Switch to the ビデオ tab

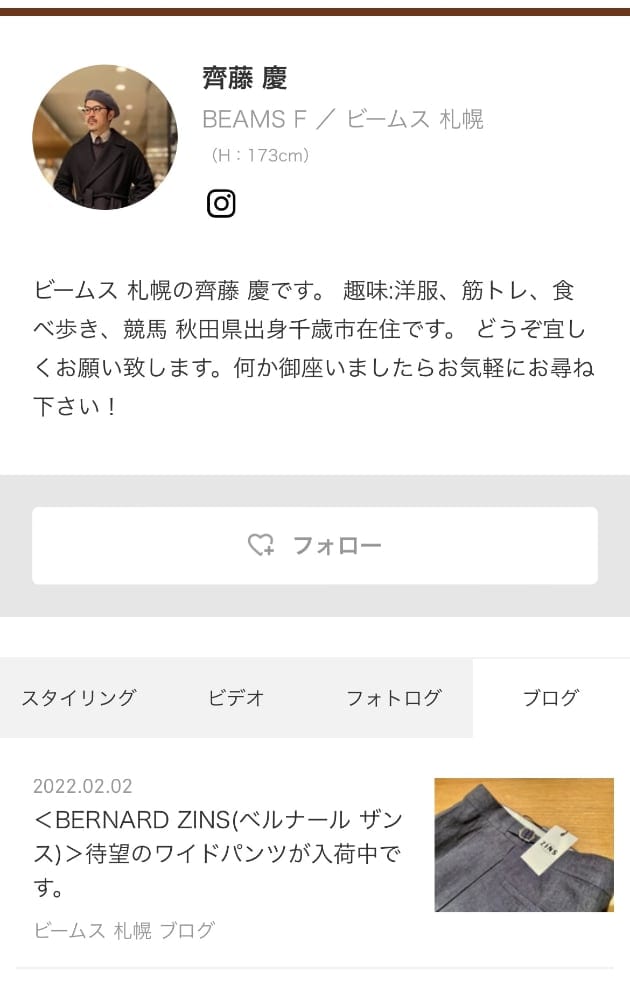click(236, 698)
